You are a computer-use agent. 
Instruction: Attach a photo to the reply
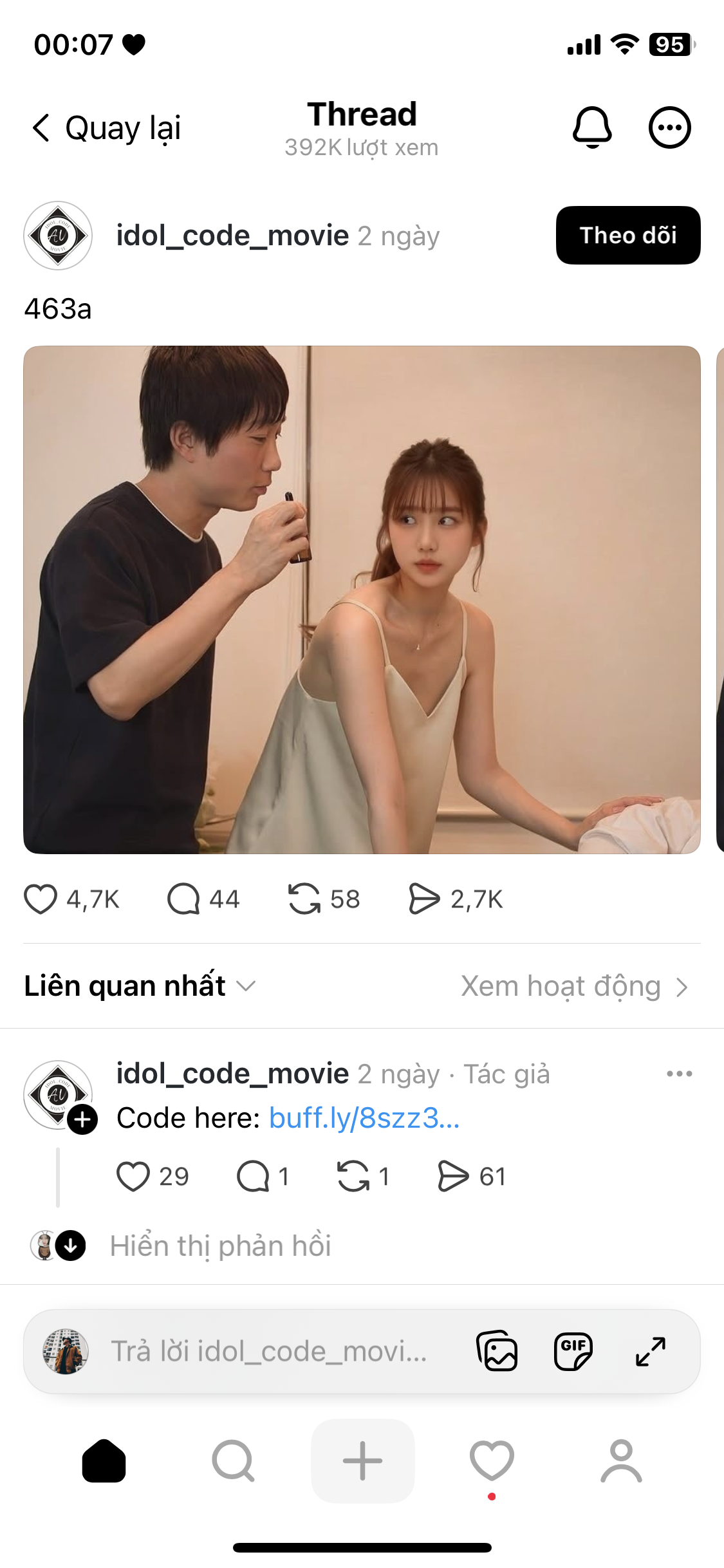[x=497, y=1351]
